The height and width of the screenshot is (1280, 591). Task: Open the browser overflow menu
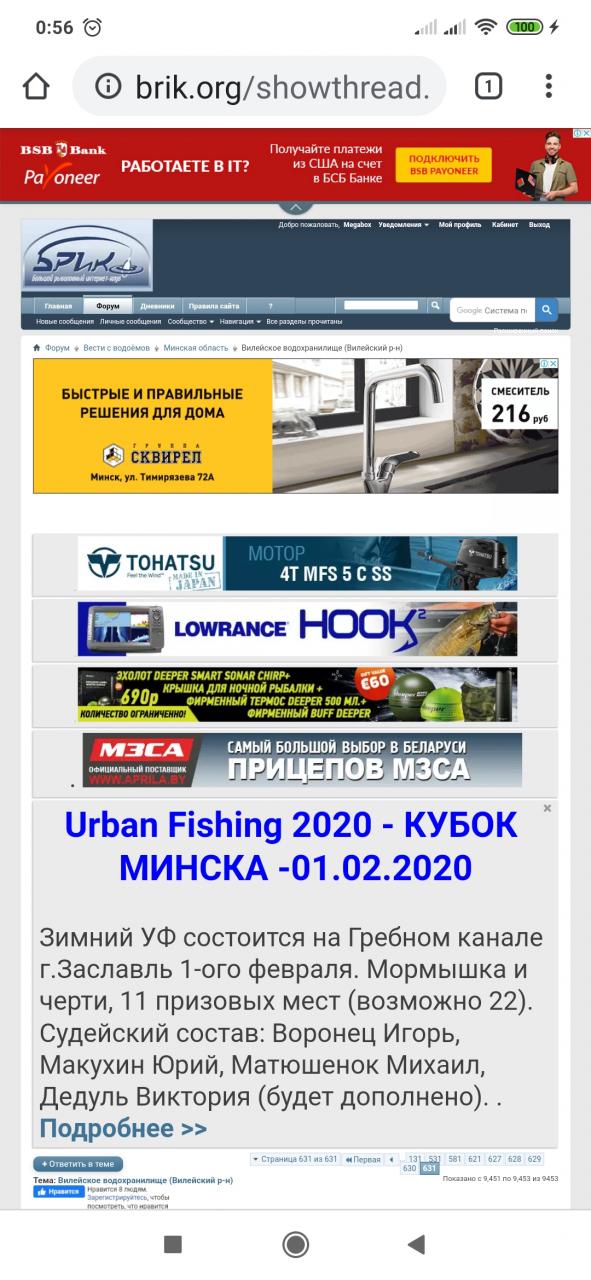click(x=548, y=86)
